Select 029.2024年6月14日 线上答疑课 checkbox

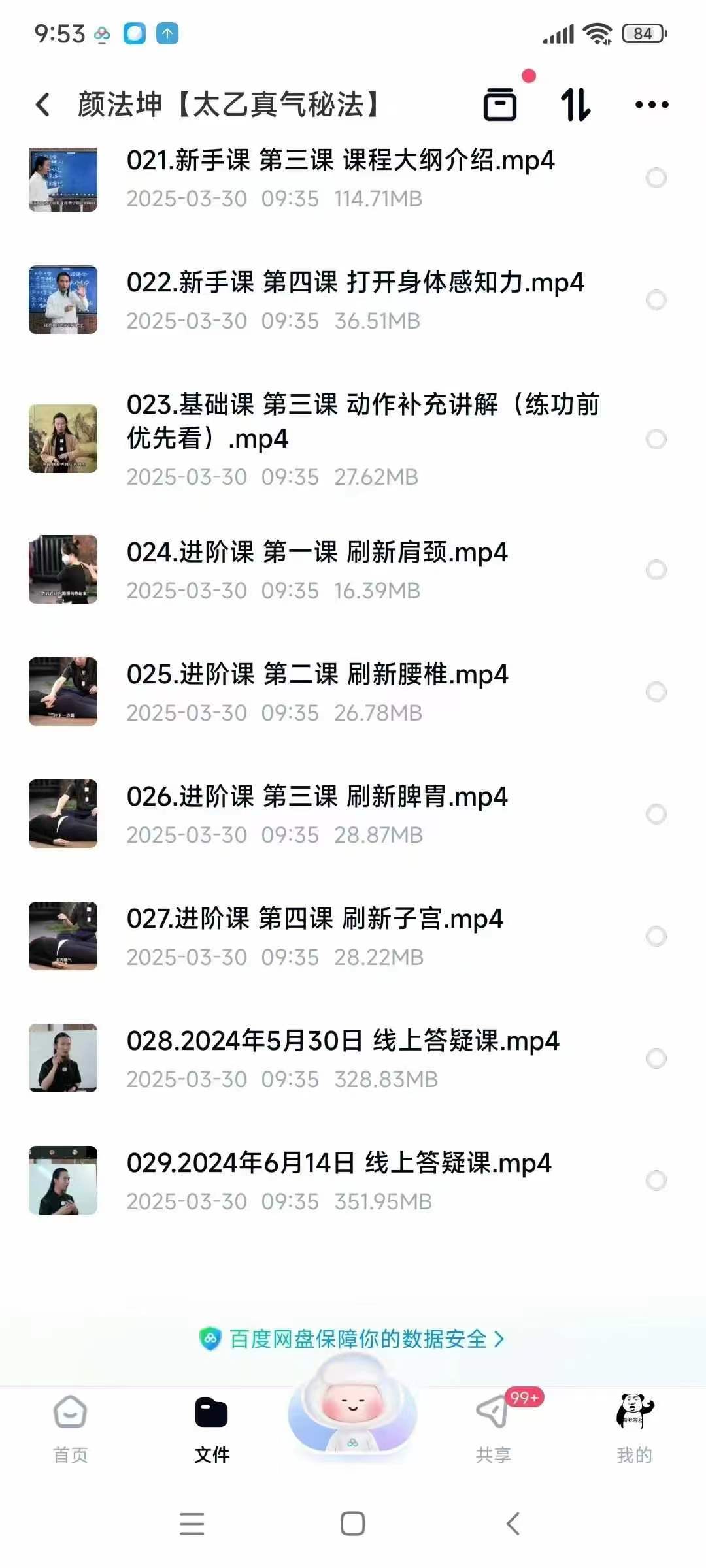tap(656, 1181)
